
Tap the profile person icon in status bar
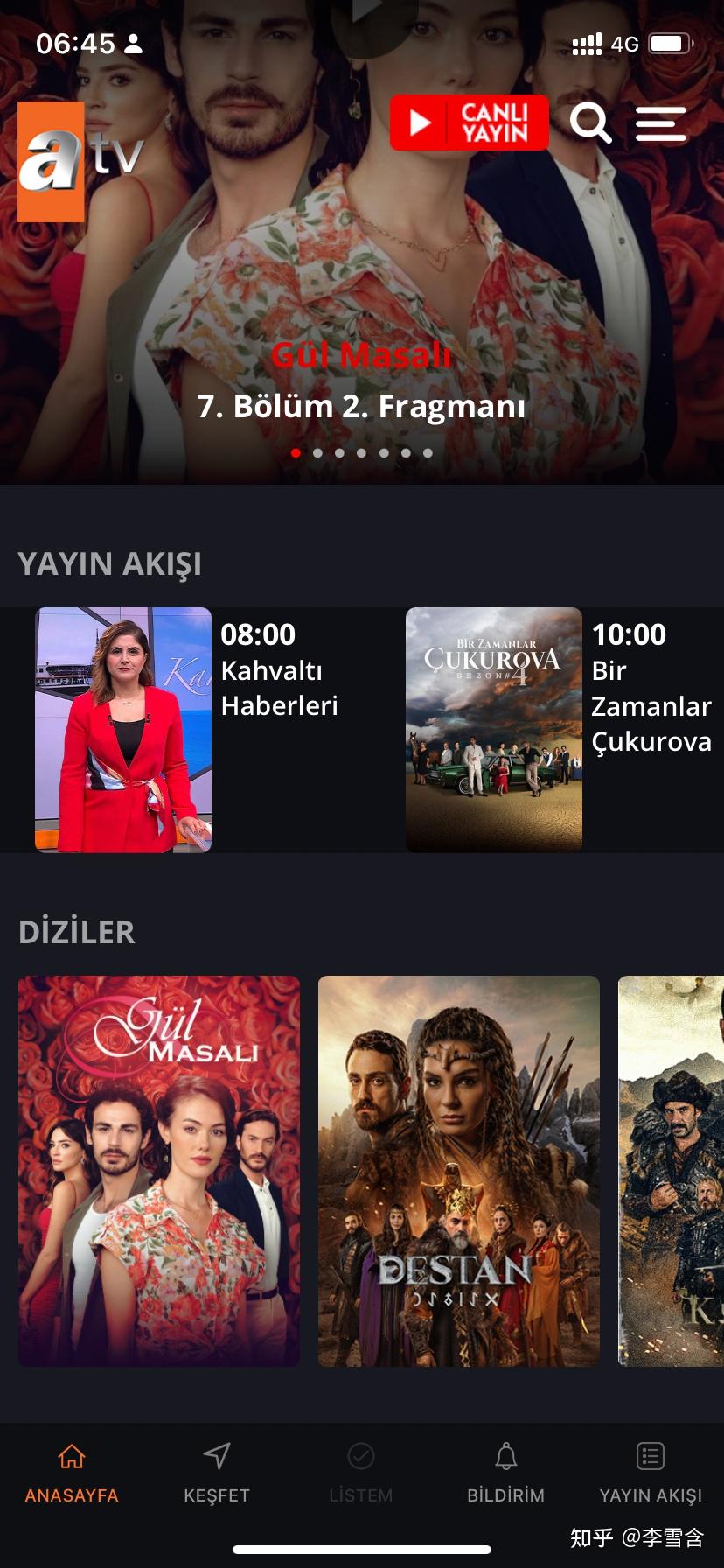(x=133, y=43)
